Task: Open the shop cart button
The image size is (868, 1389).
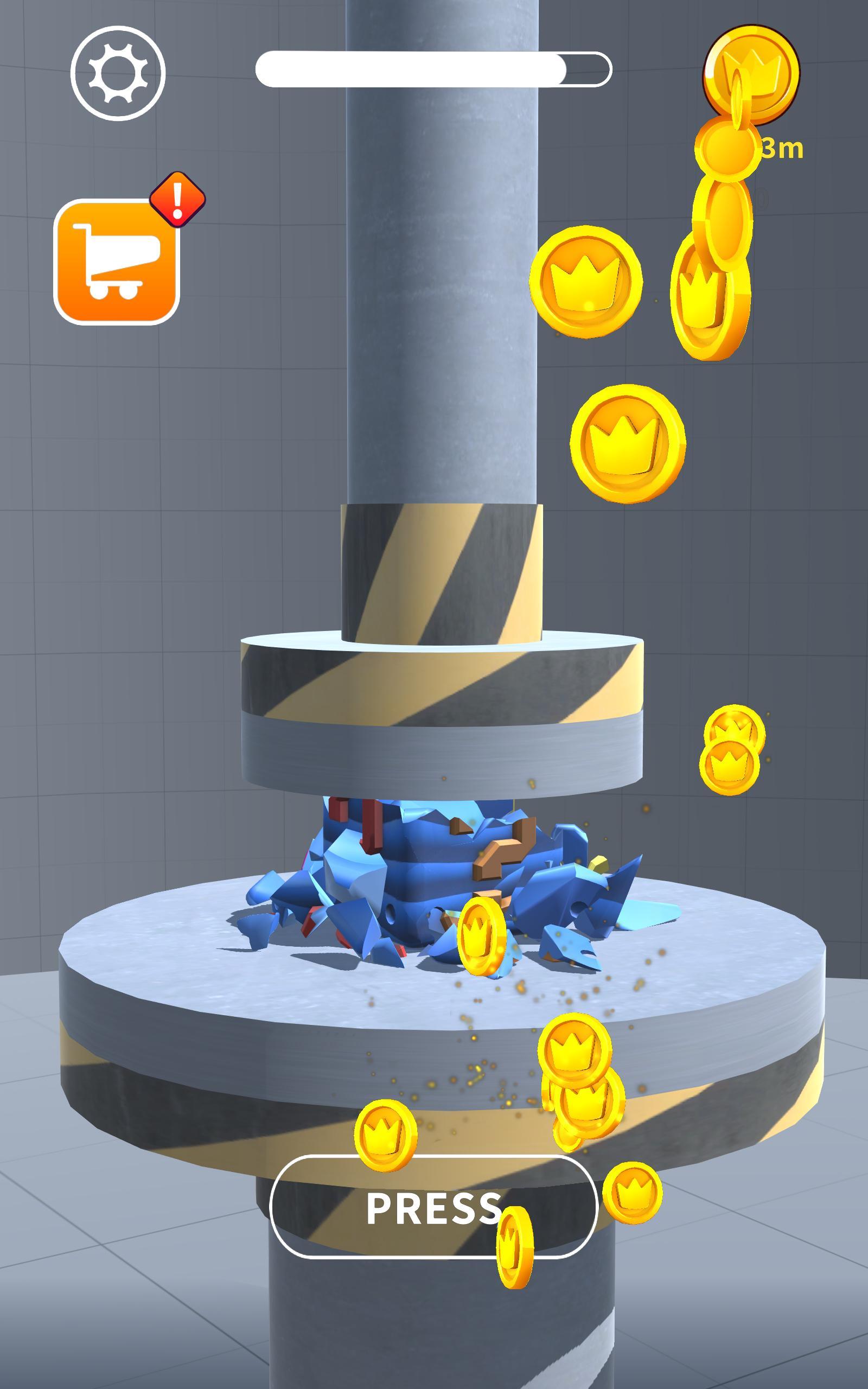Action: (x=117, y=262)
